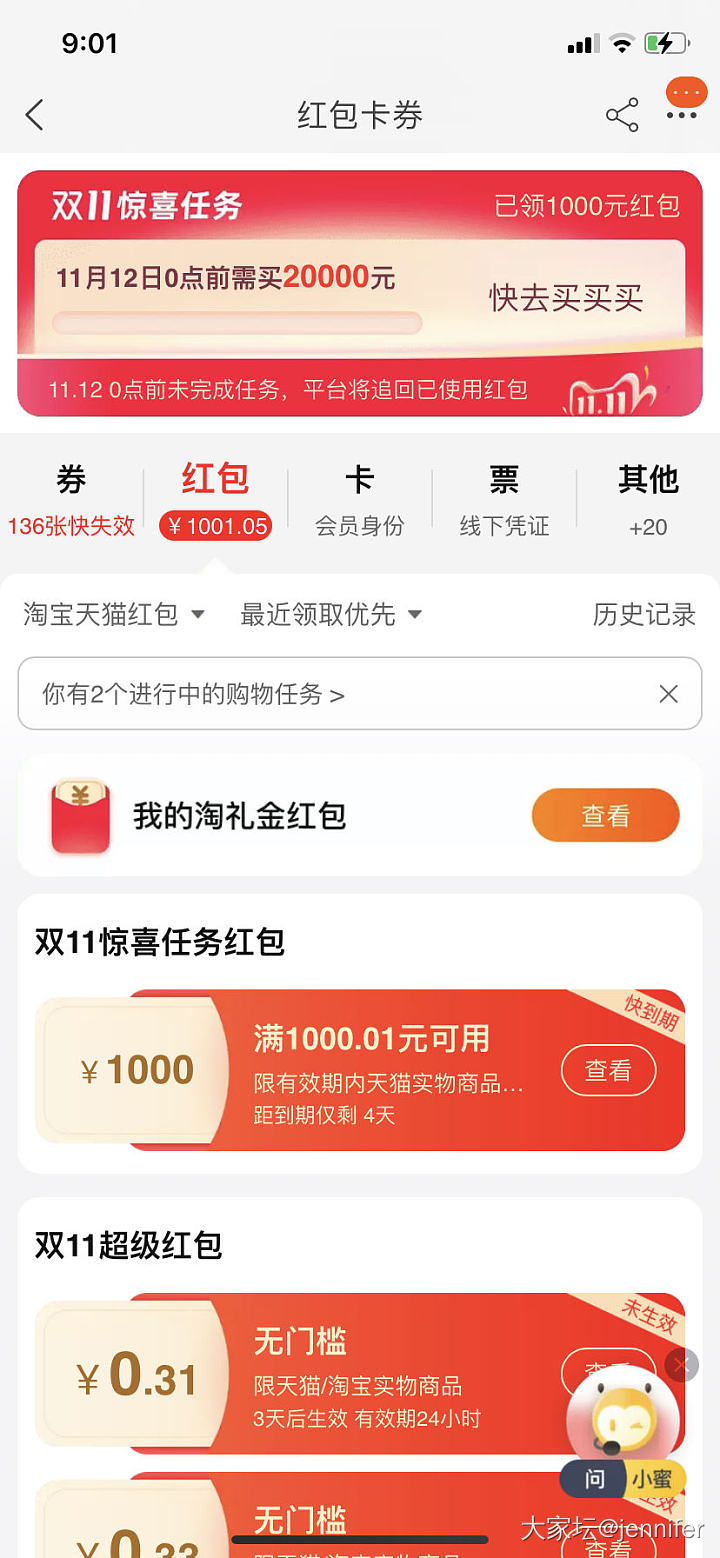The height and width of the screenshot is (1558, 720).
Task: Switch to the 其他 tab
Action: click(648, 499)
